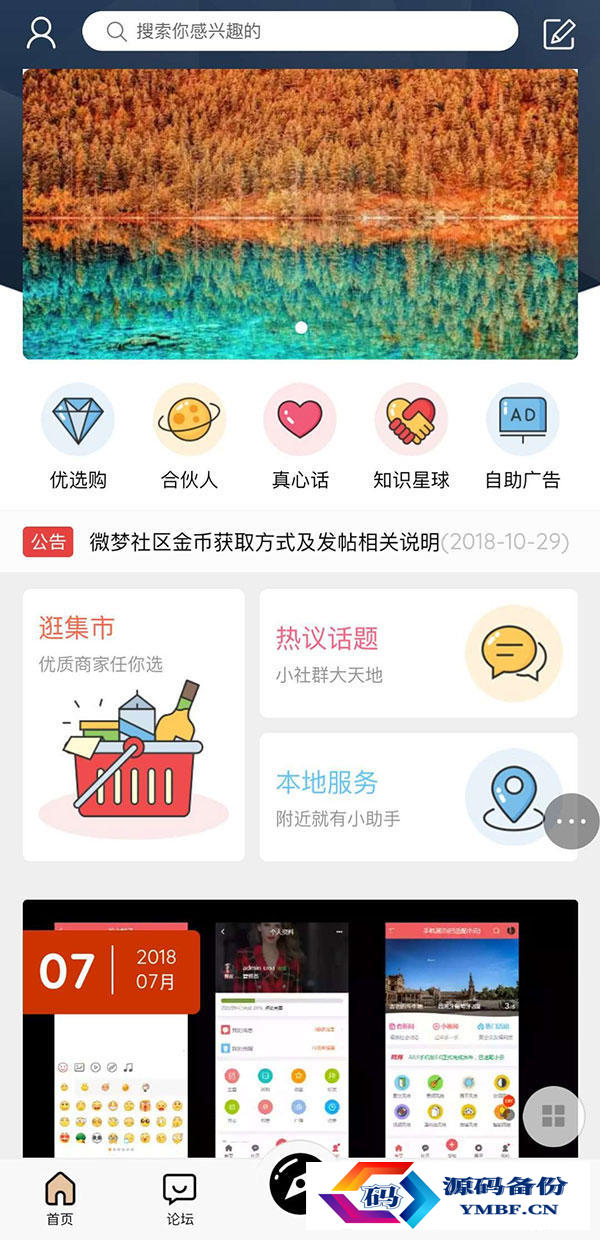Open 真心话 shortcut
The width and height of the screenshot is (600, 1240).
click(x=300, y=437)
